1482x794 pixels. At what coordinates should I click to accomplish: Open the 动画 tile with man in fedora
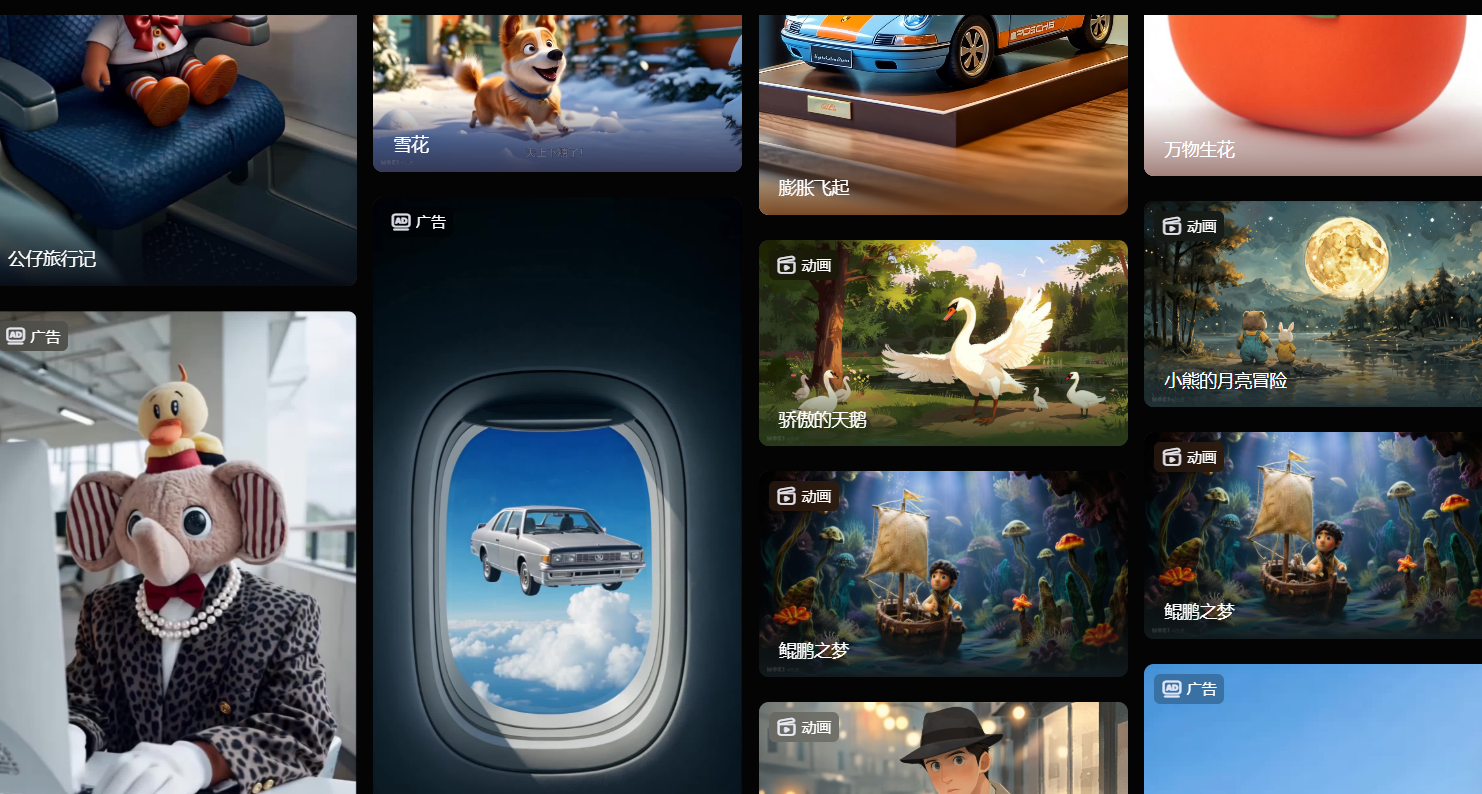point(943,750)
